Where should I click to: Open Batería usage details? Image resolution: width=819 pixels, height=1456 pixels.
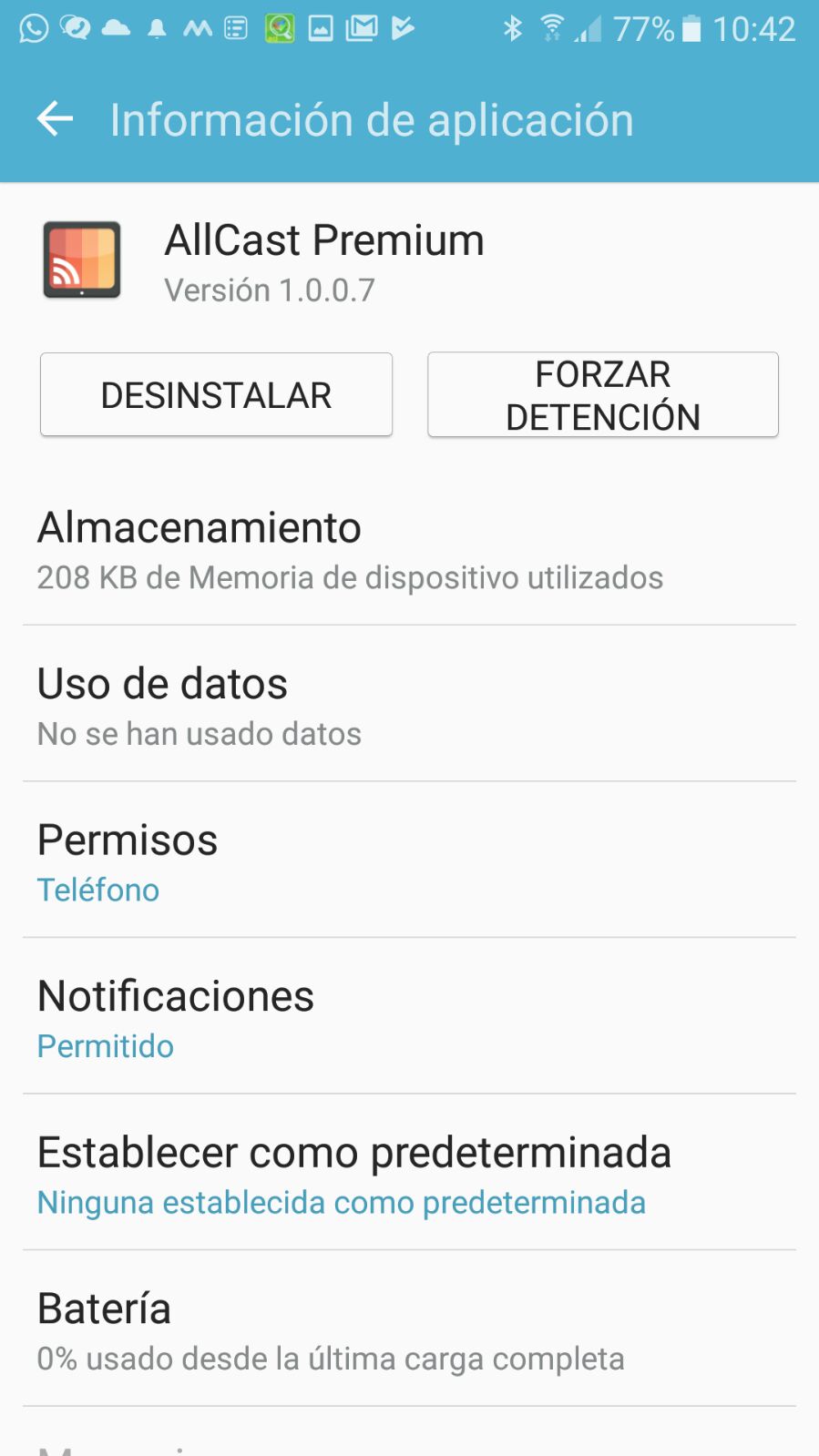tap(409, 1331)
